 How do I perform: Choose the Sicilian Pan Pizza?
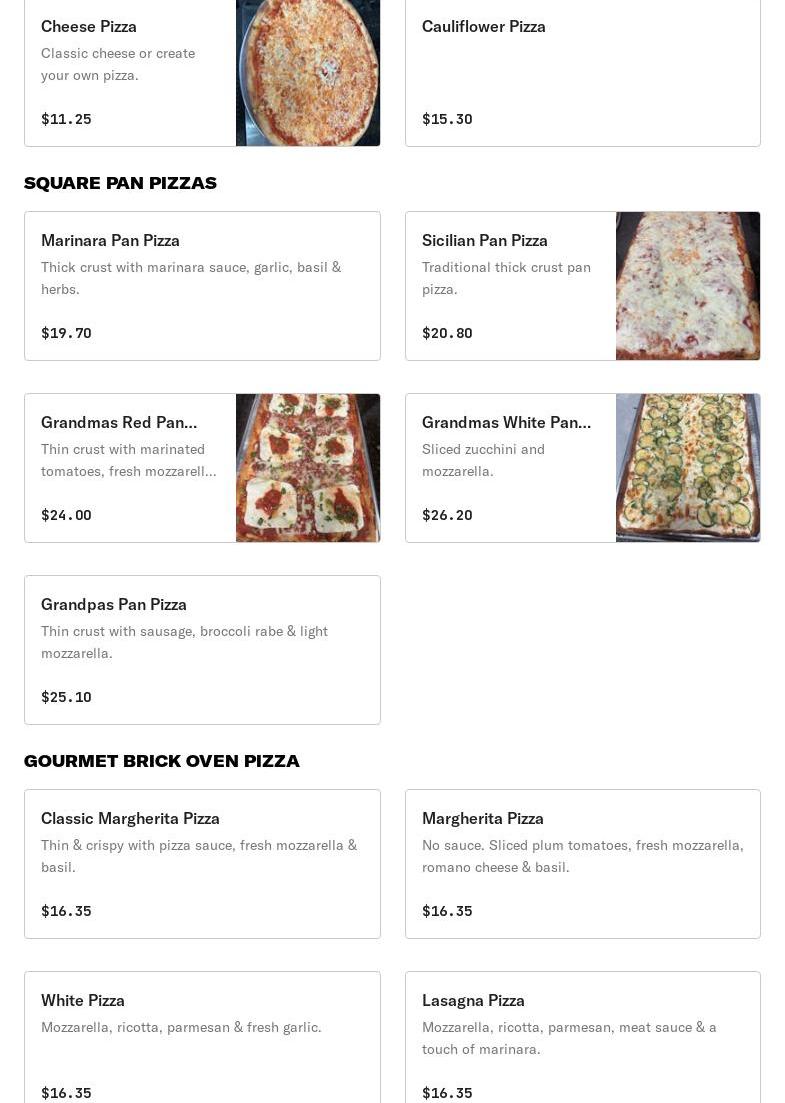pos(510,286)
